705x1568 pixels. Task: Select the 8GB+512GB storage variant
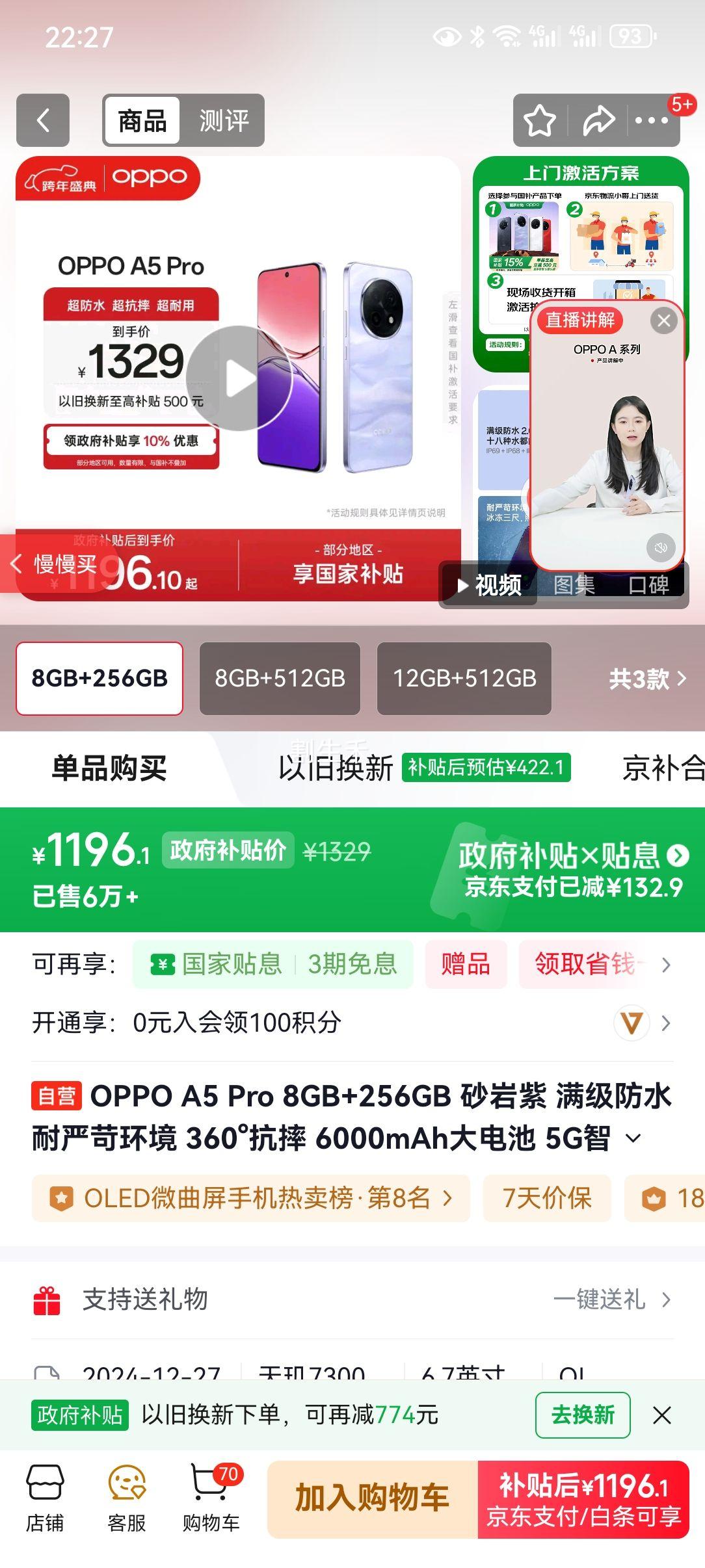279,679
